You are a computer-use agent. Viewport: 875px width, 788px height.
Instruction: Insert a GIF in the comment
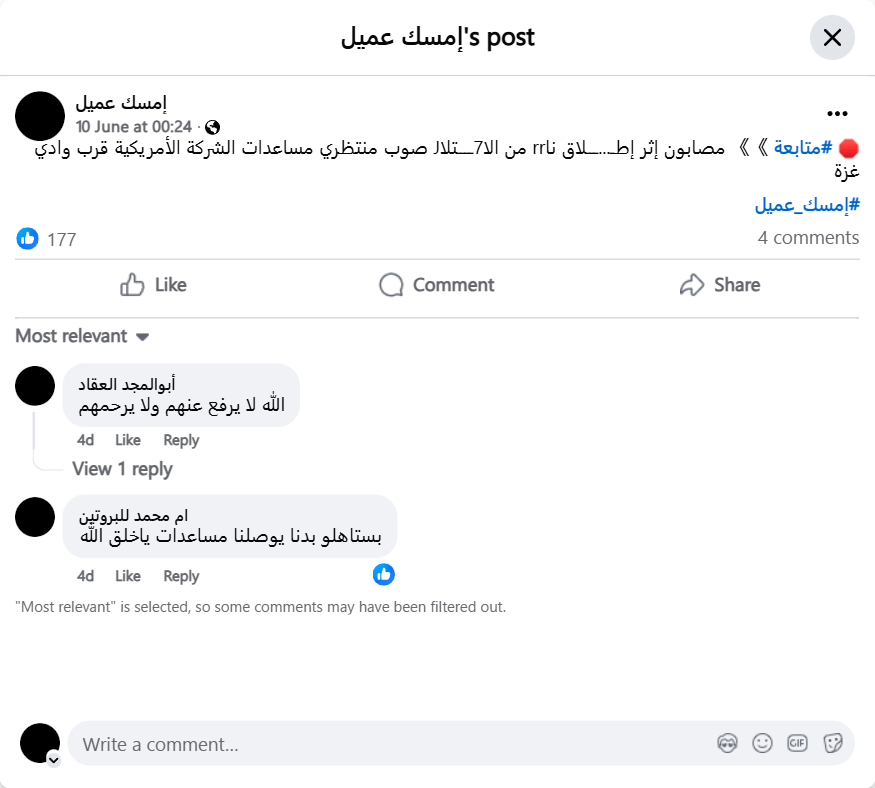pos(797,743)
